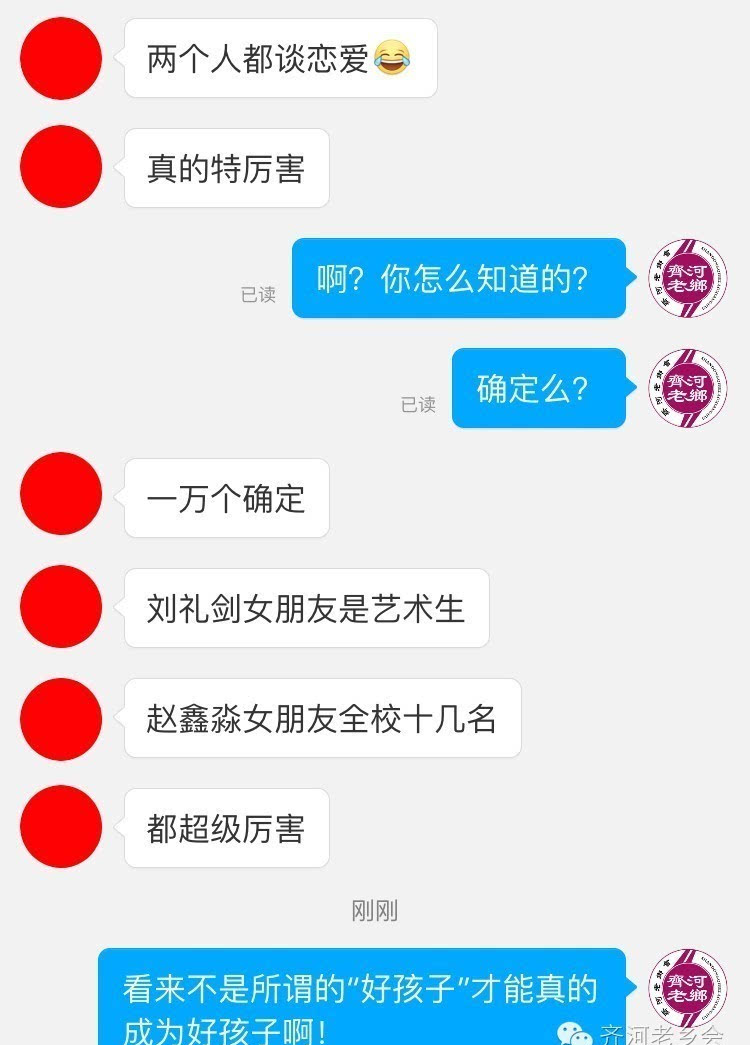The image size is (750, 1045).
Task: Open avatar beside '赵鑫淼女朋友全校十几名'
Action: 61,719
